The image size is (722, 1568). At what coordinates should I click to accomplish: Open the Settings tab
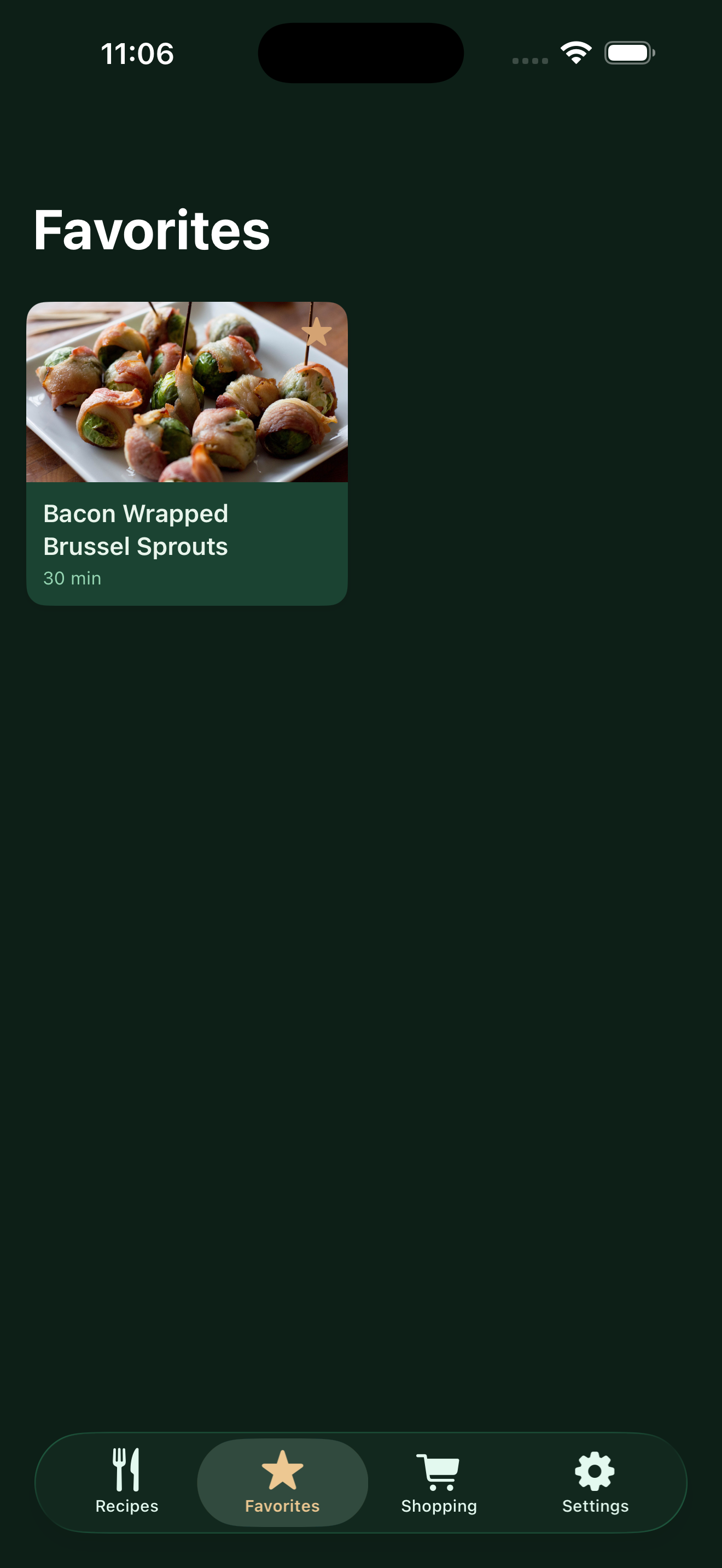(595, 1482)
